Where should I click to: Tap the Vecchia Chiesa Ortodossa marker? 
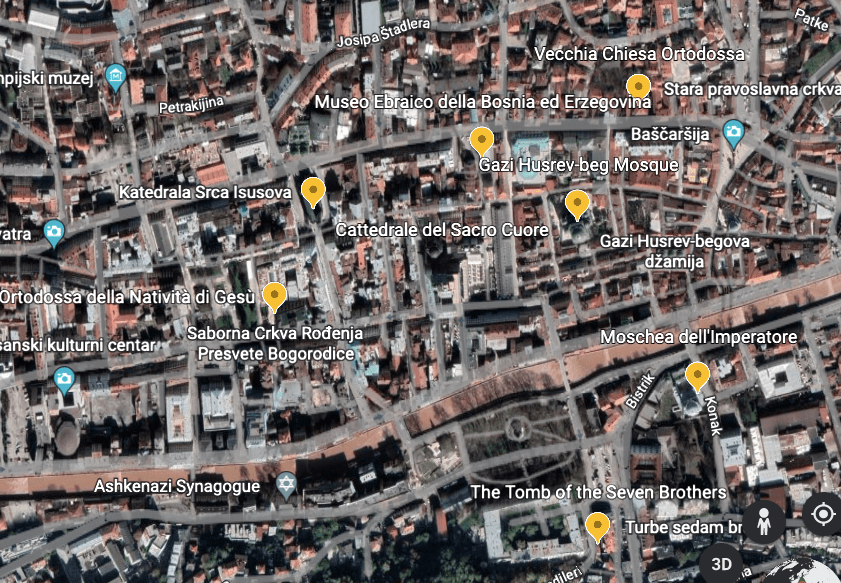coord(637,87)
